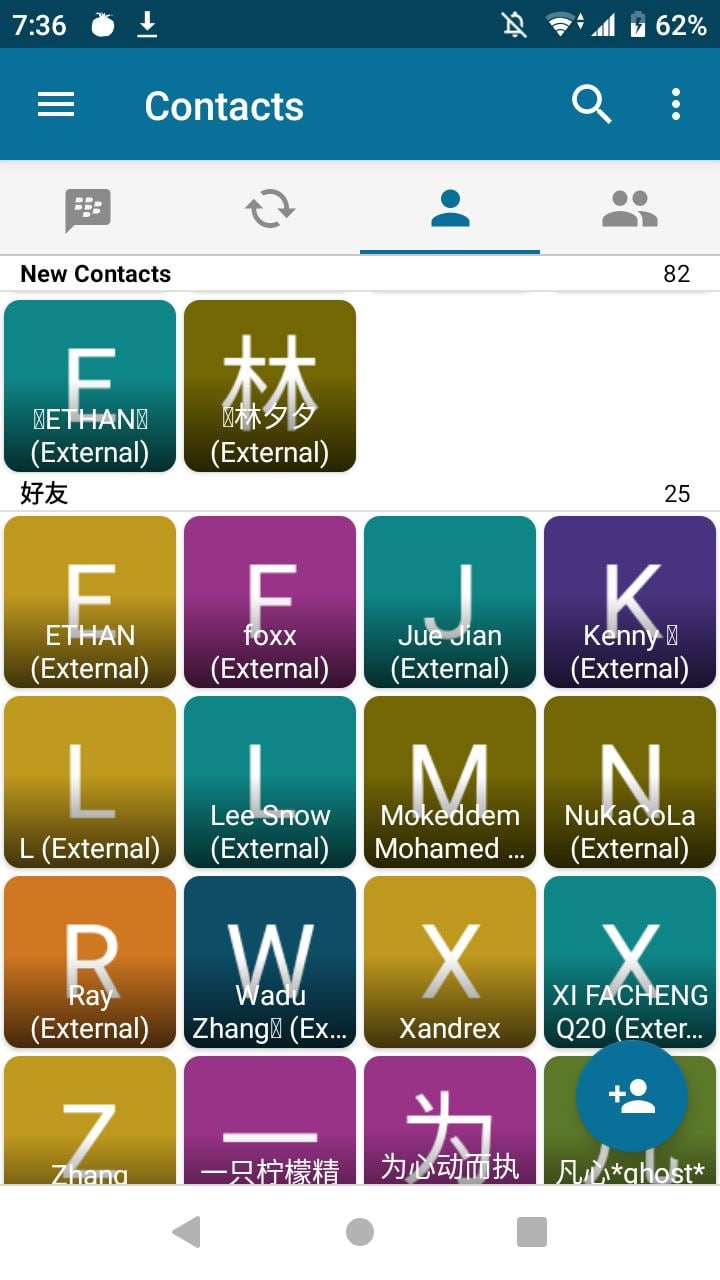Open XI FACHENG Q20 contact
The width and height of the screenshot is (720, 1280).
coord(630,962)
